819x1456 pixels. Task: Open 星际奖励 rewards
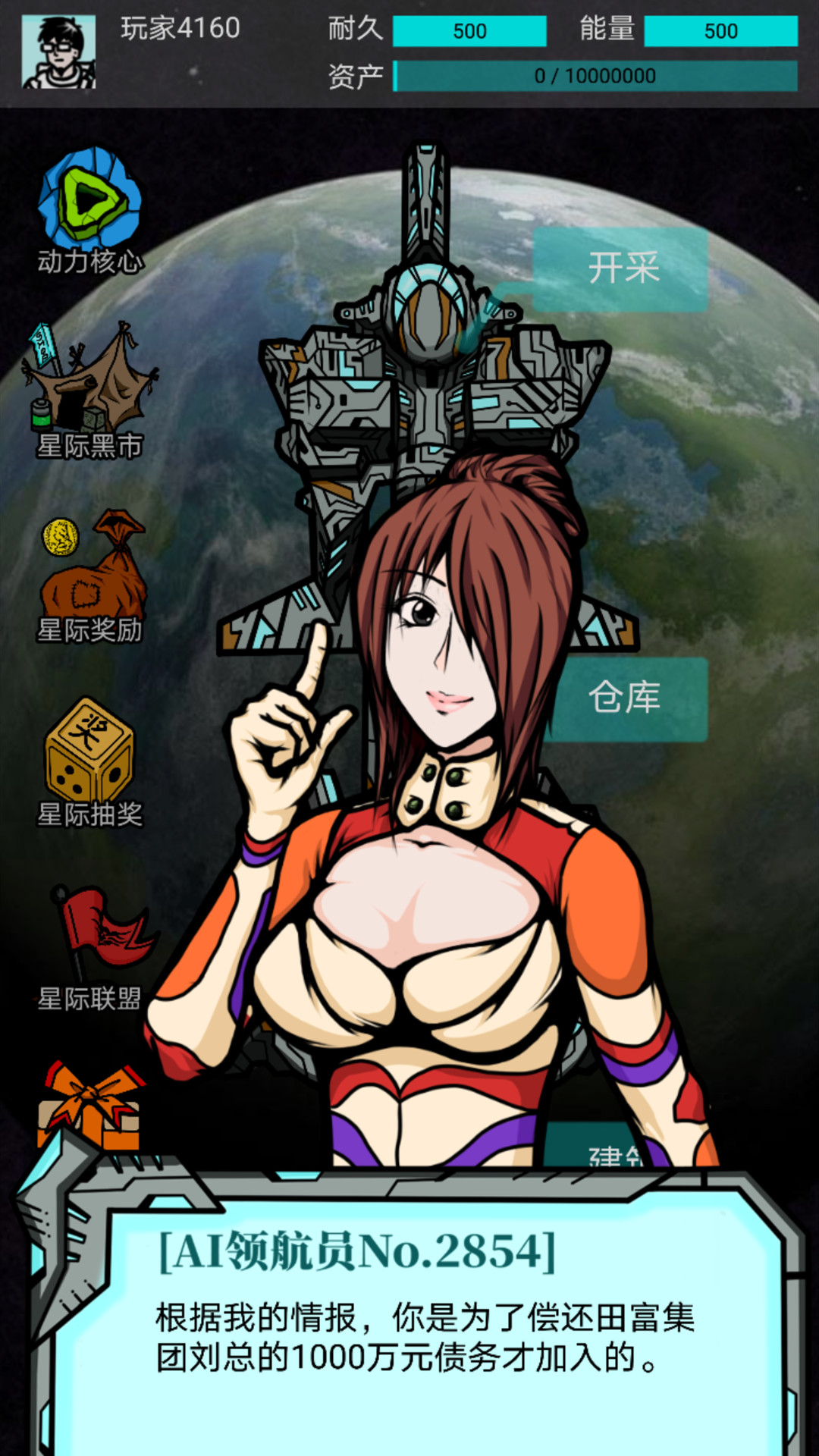[x=91, y=573]
